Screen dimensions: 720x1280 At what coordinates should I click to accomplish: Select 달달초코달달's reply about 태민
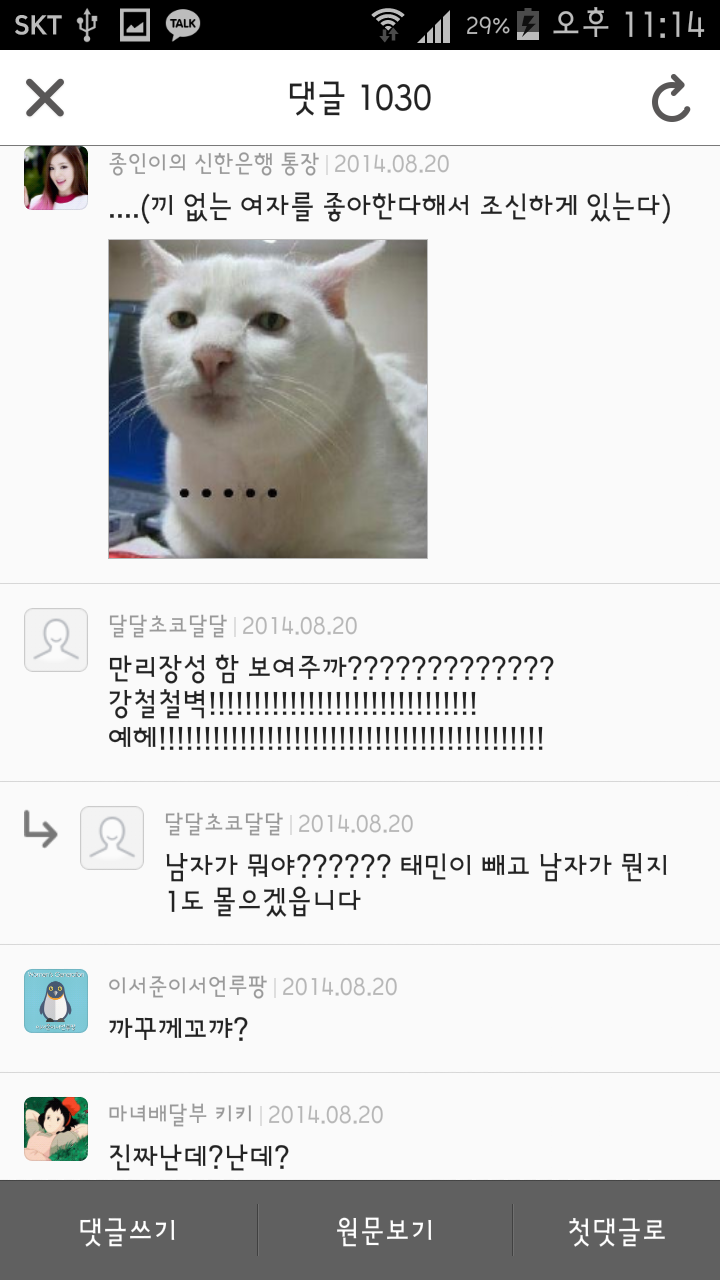coord(416,882)
